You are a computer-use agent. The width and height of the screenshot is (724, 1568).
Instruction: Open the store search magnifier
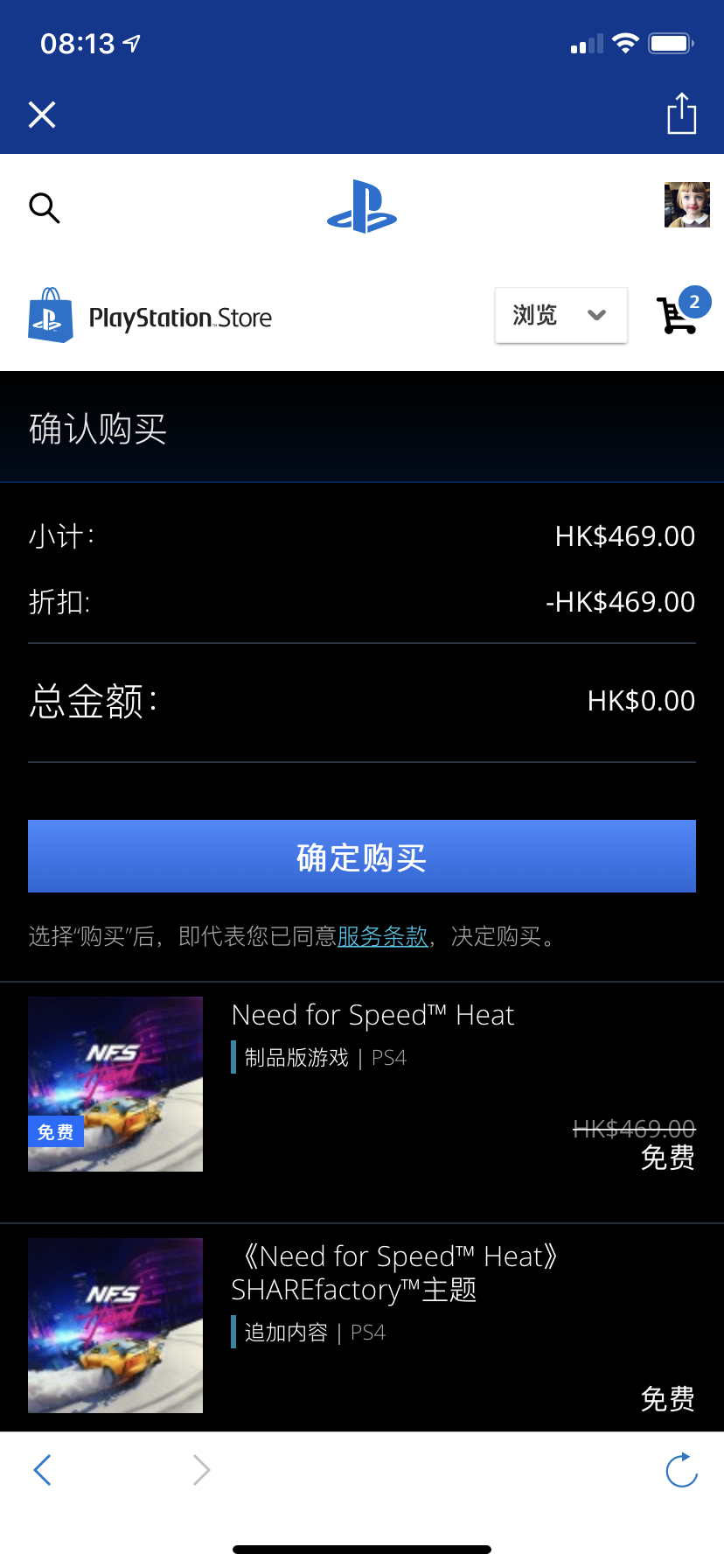point(44,208)
